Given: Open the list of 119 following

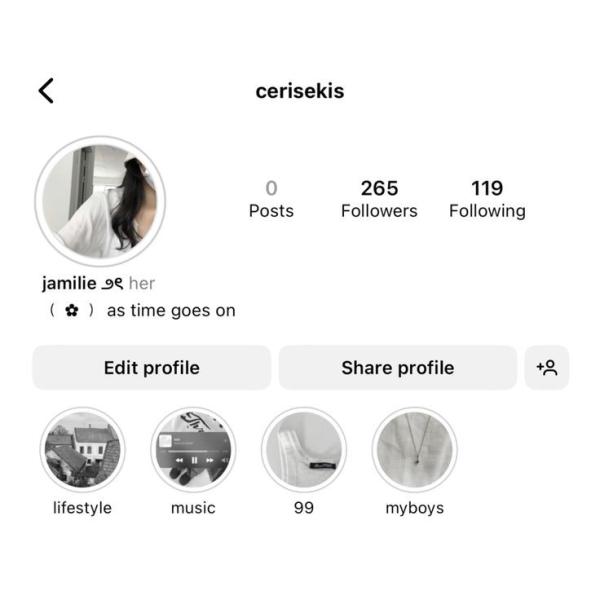Looking at the screenshot, I should point(487,198).
